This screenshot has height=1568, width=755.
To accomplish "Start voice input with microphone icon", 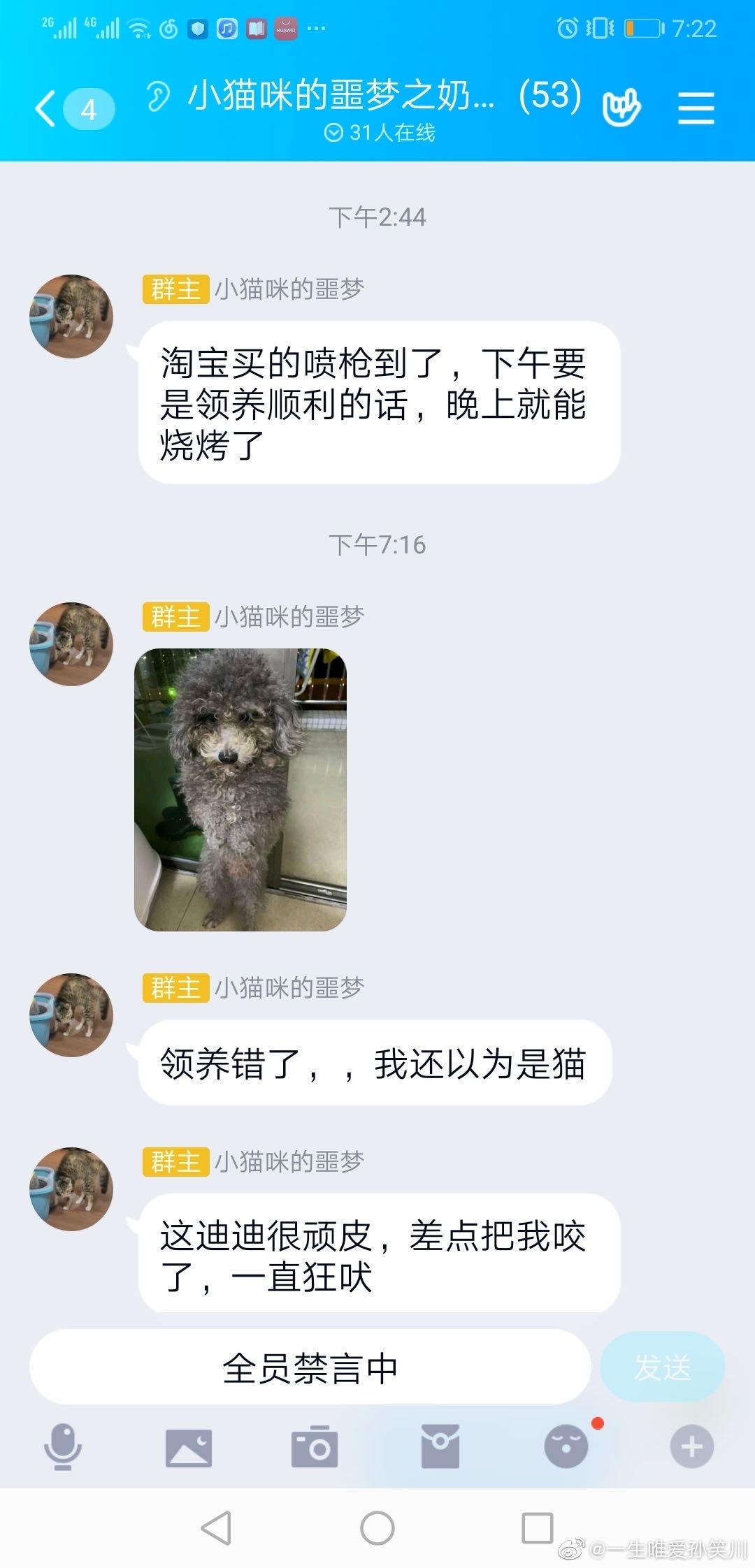I will pos(63,1446).
